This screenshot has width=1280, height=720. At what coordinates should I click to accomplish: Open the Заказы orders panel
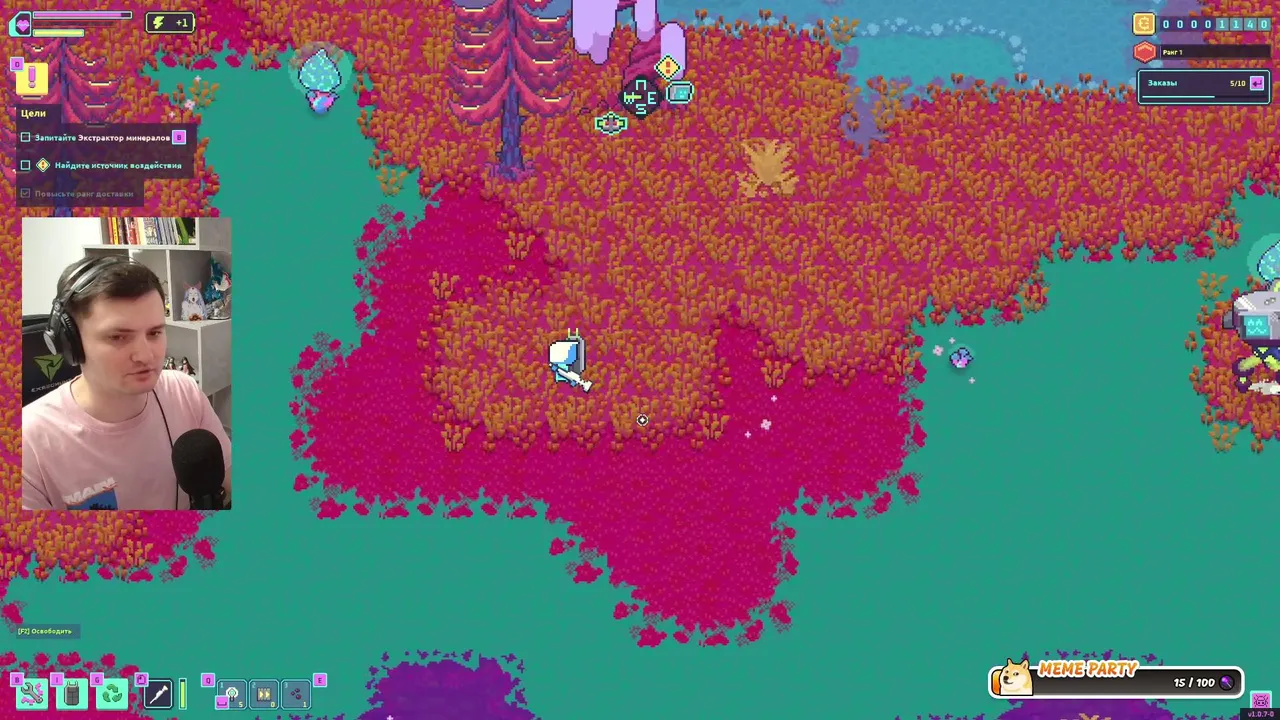1202,84
